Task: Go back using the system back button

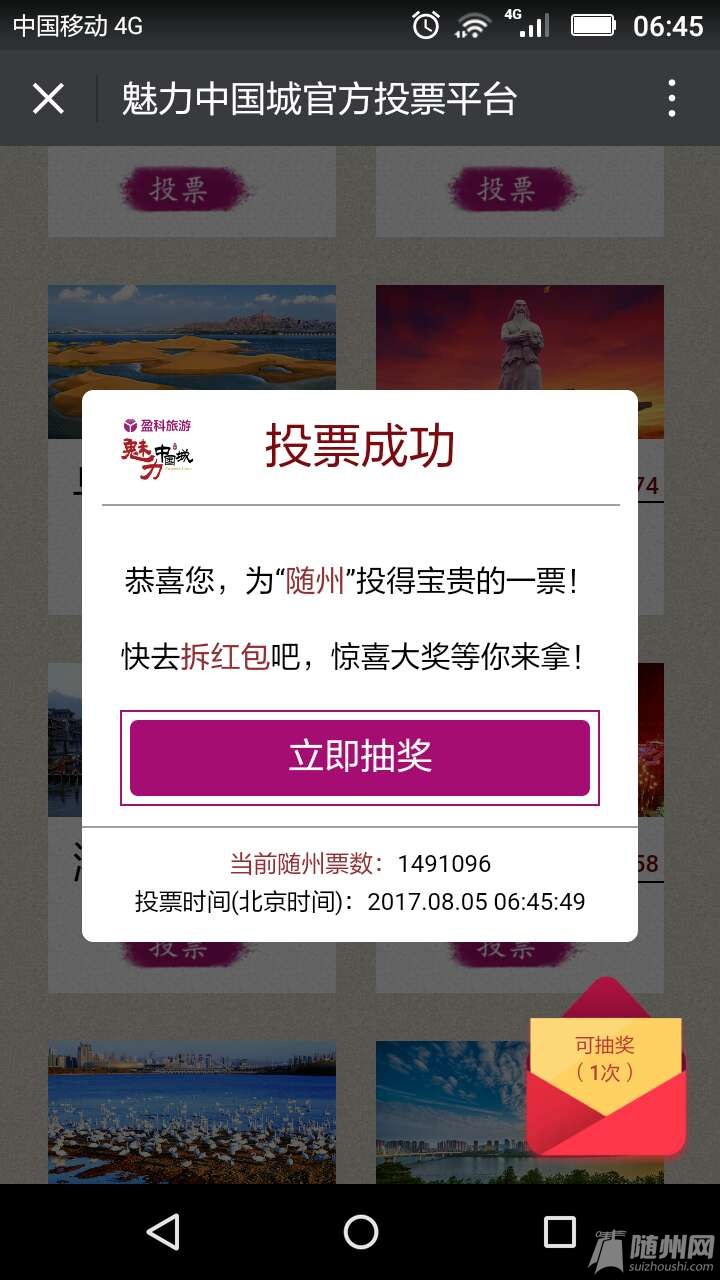Action: (162, 1231)
